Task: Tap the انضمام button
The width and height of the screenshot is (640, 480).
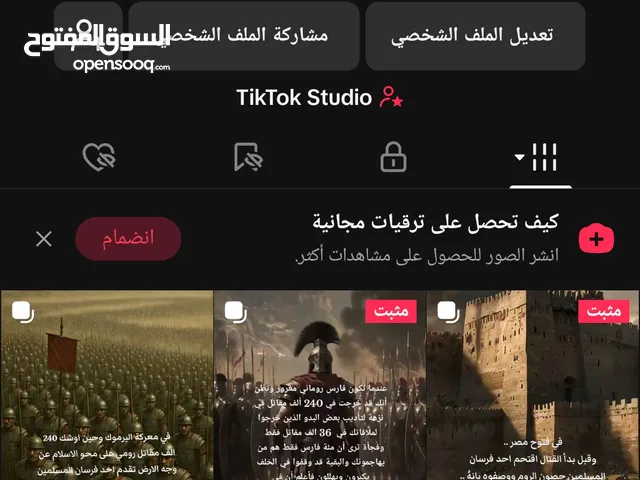Action: [128, 239]
